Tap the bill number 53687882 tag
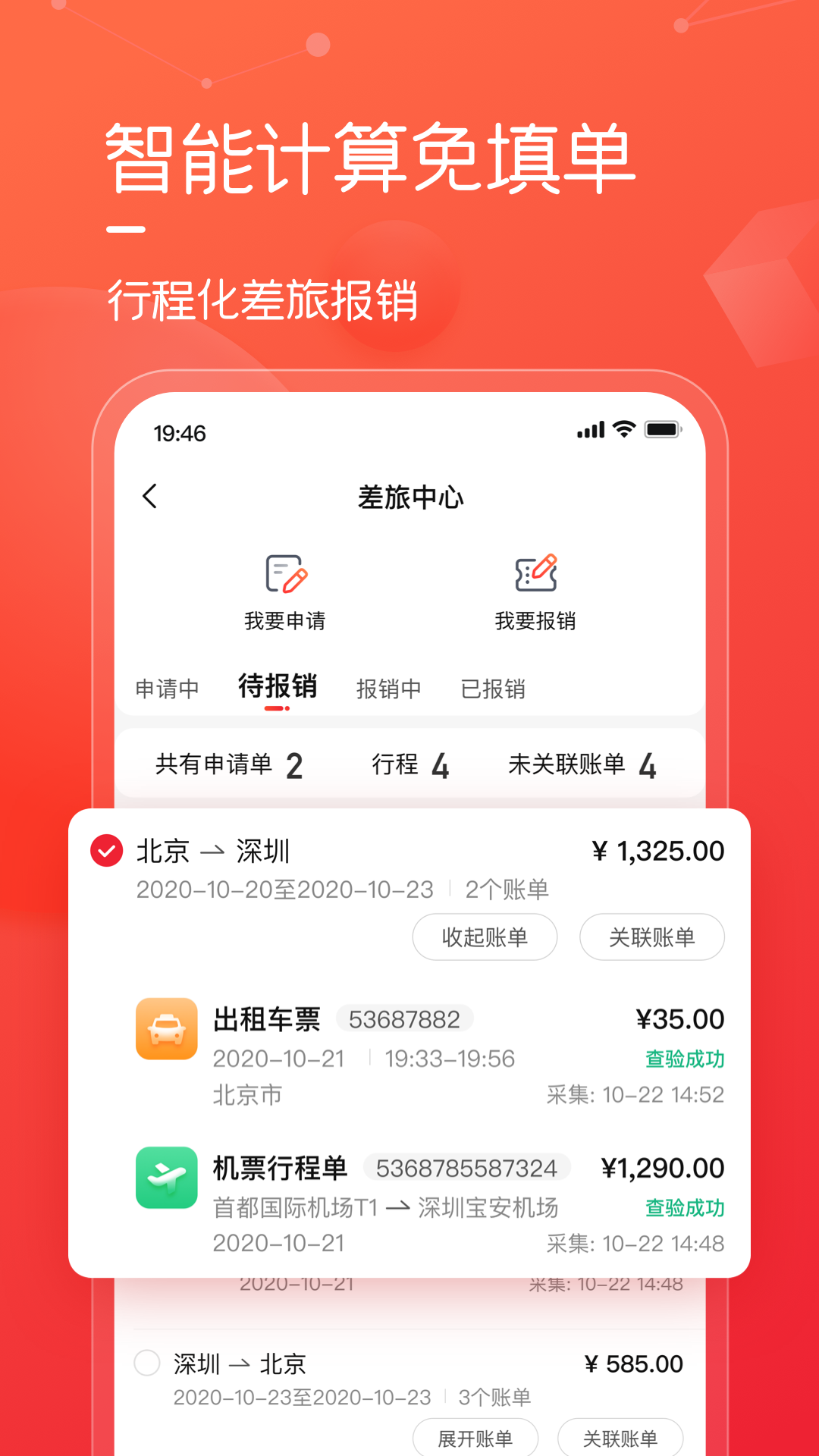The width and height of the screenshot is (819, 1456). [x=405, y=1018]
